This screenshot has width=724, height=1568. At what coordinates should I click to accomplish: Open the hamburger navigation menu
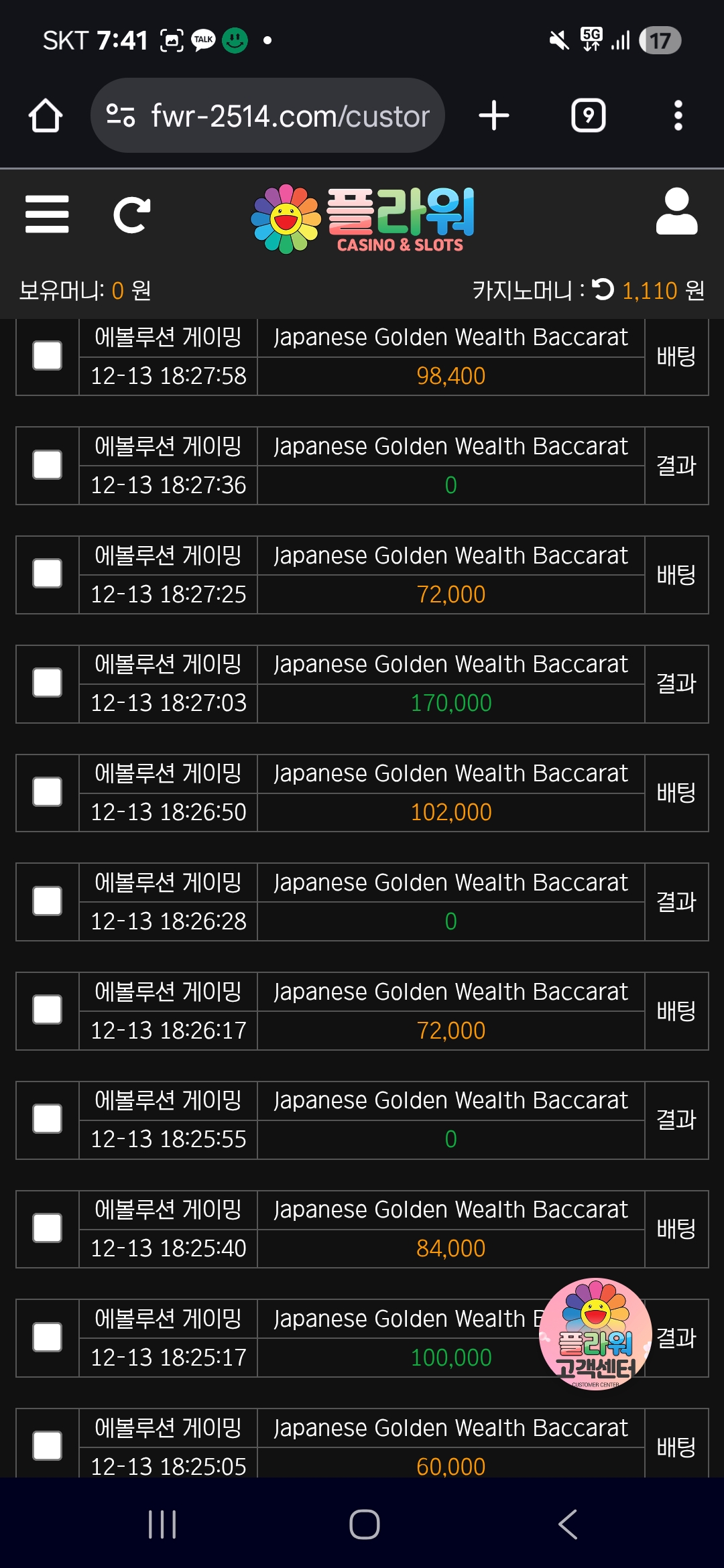[47, 216]
